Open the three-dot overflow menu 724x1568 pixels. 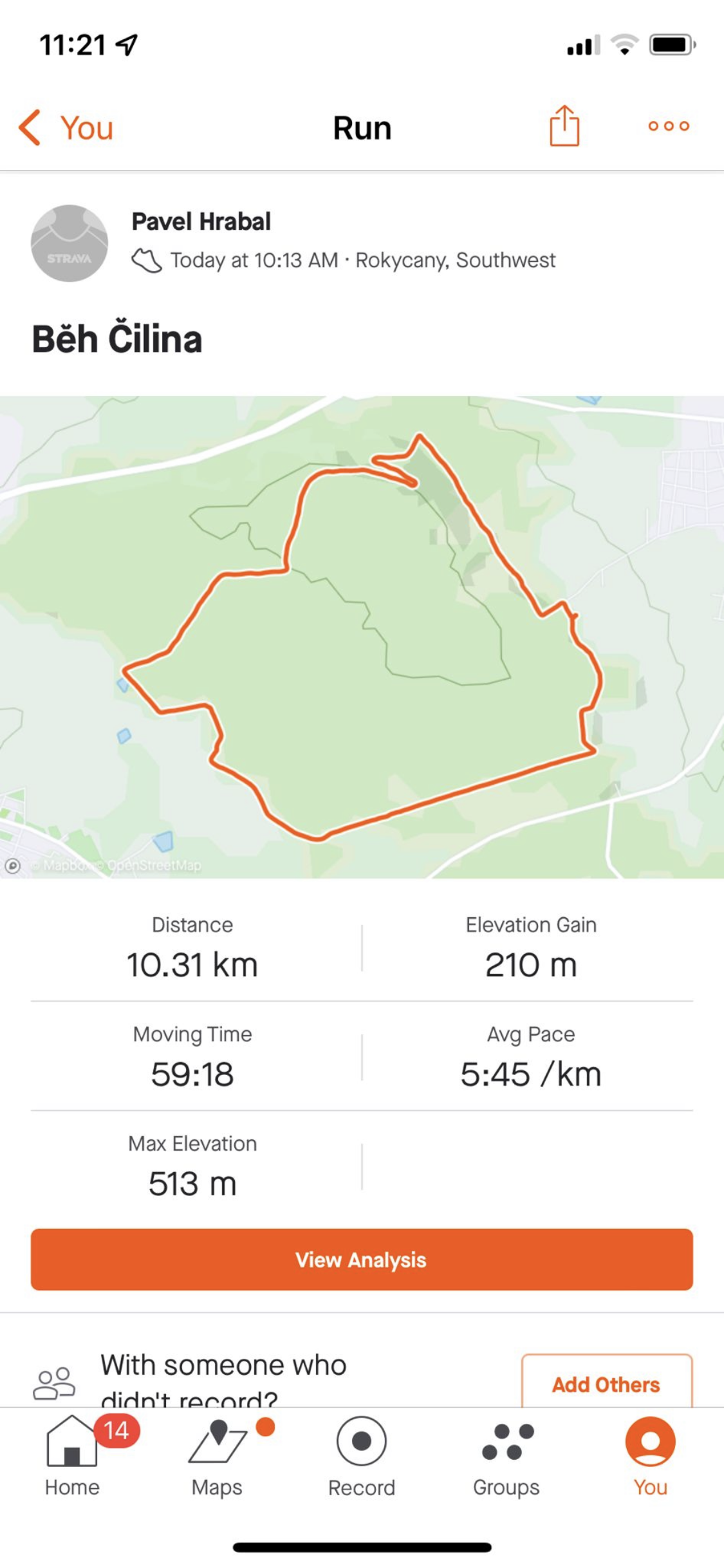pos(669,126)
